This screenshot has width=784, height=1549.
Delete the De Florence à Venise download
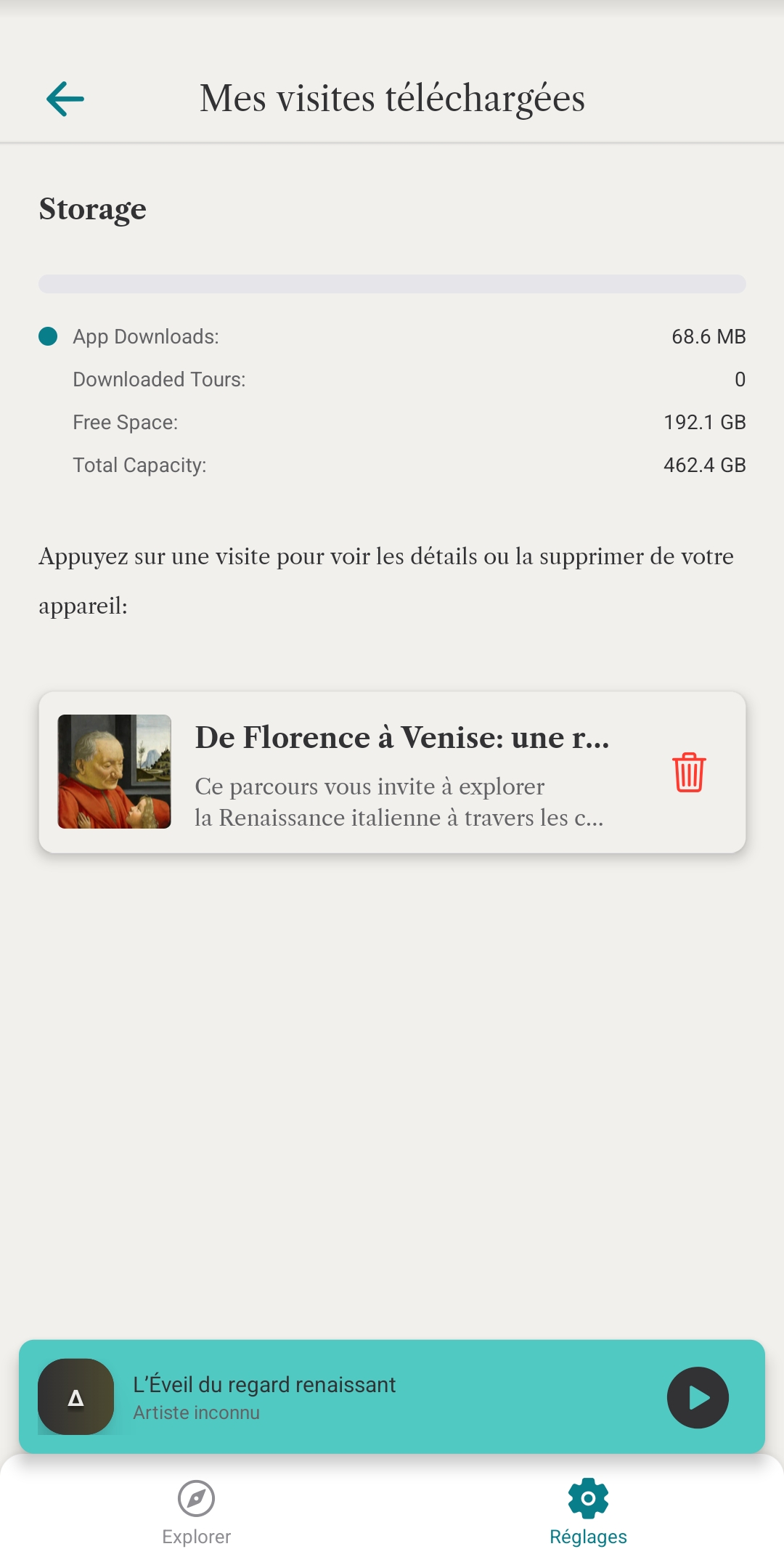[x=688, y=772]
